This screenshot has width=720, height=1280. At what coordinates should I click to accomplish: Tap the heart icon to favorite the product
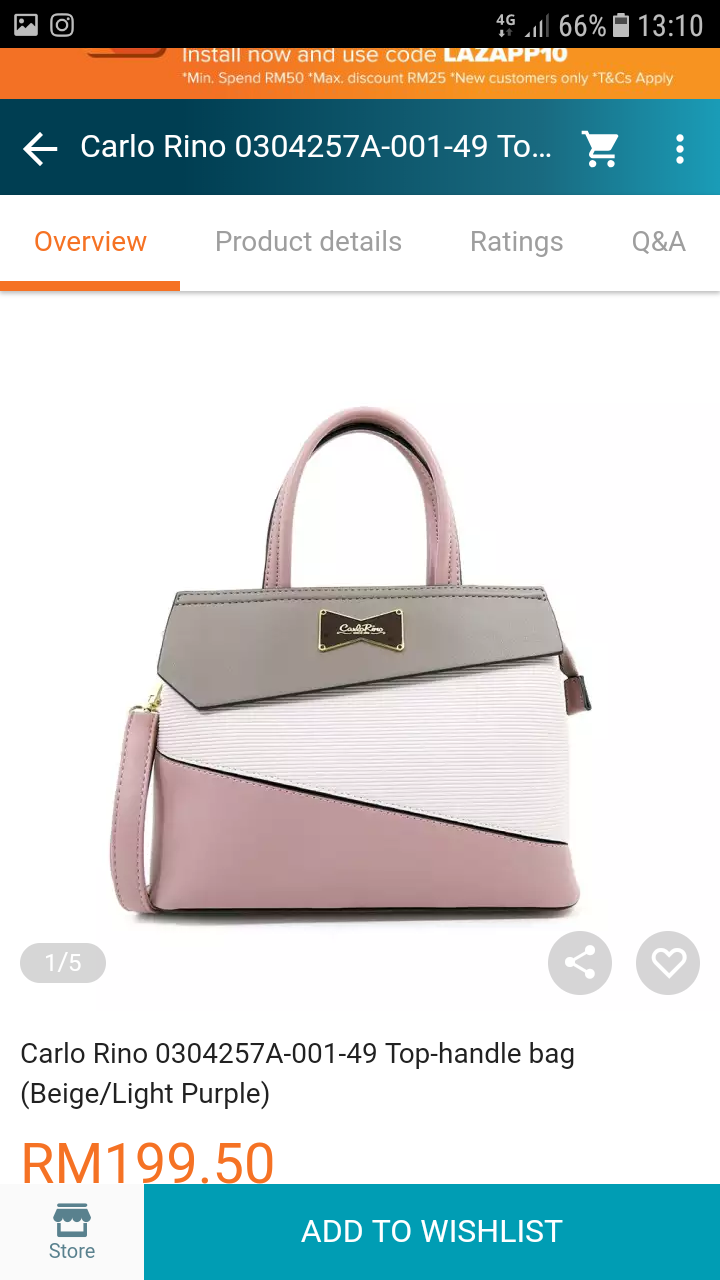[668, 963]
